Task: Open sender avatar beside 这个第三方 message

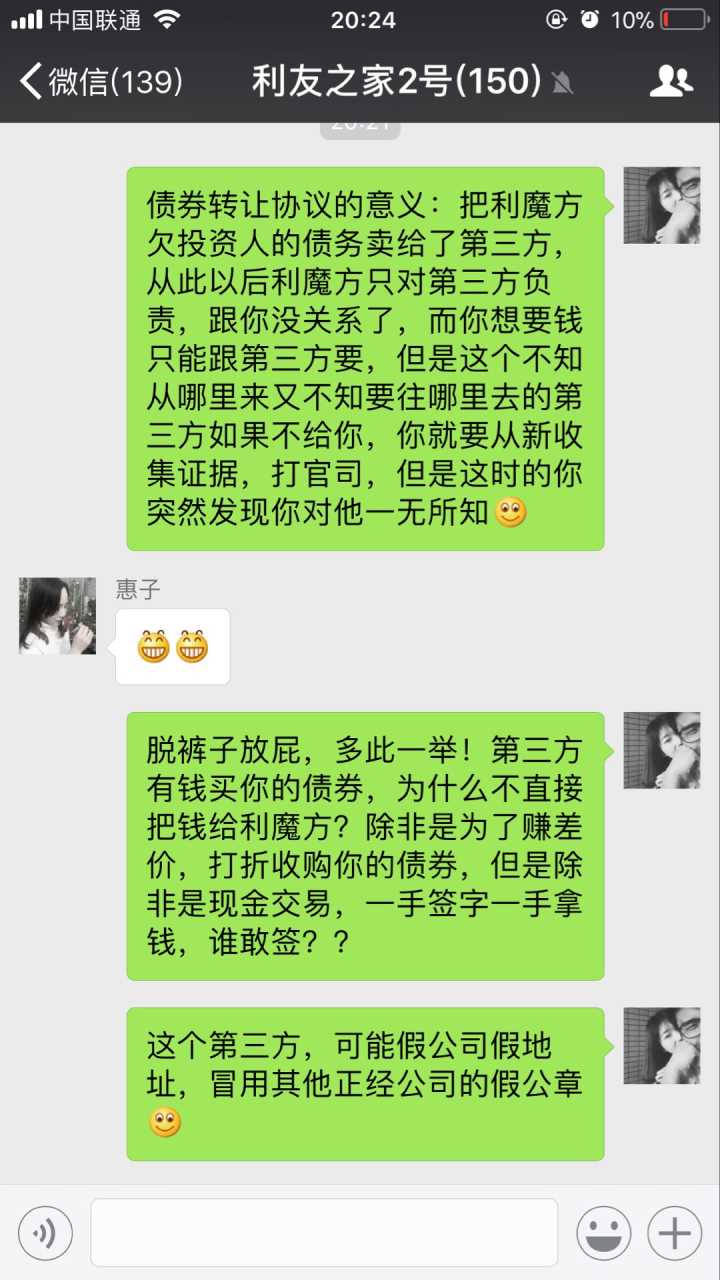Action: click(661, 1046)
